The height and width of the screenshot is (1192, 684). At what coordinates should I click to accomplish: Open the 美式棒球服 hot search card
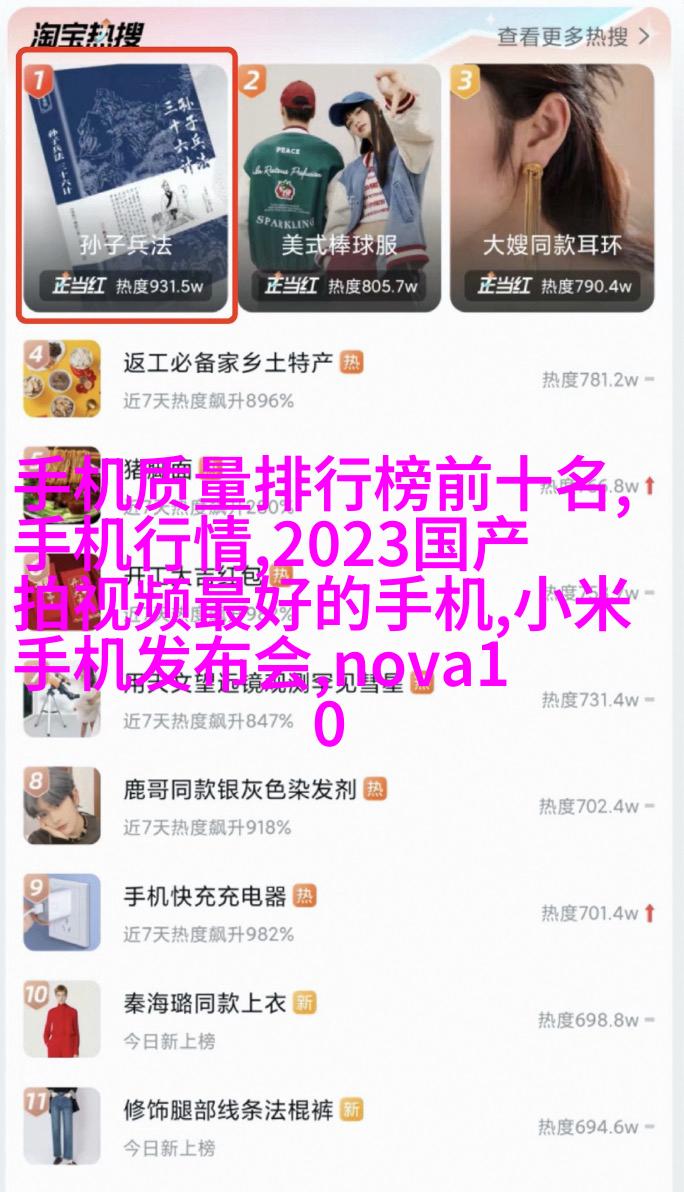[x=339, y=185]
